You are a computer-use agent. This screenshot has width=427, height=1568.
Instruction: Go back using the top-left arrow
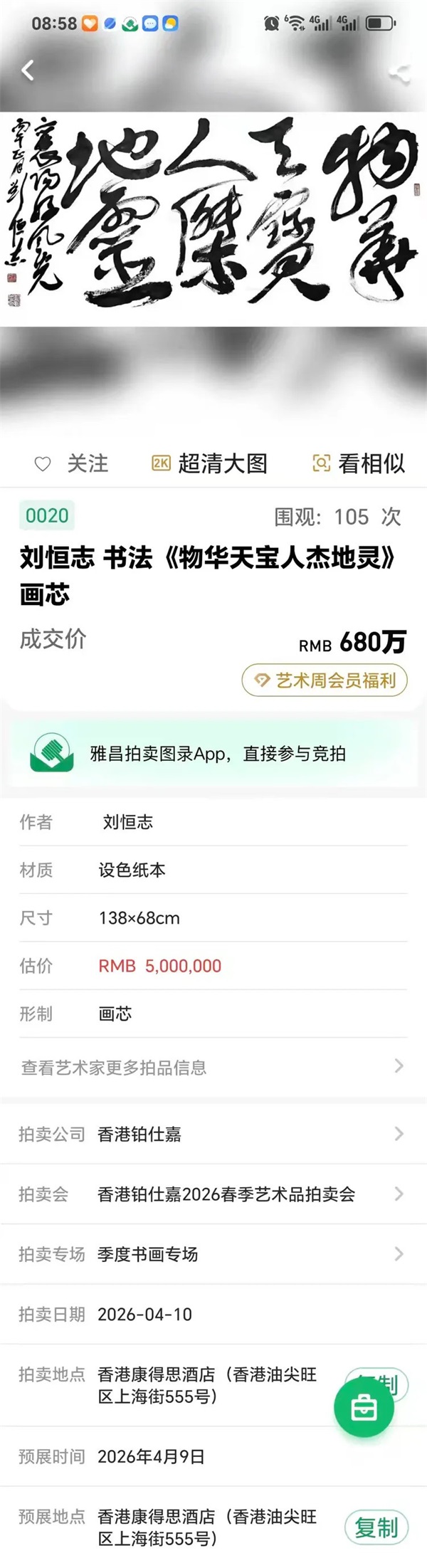click(28, 70)
